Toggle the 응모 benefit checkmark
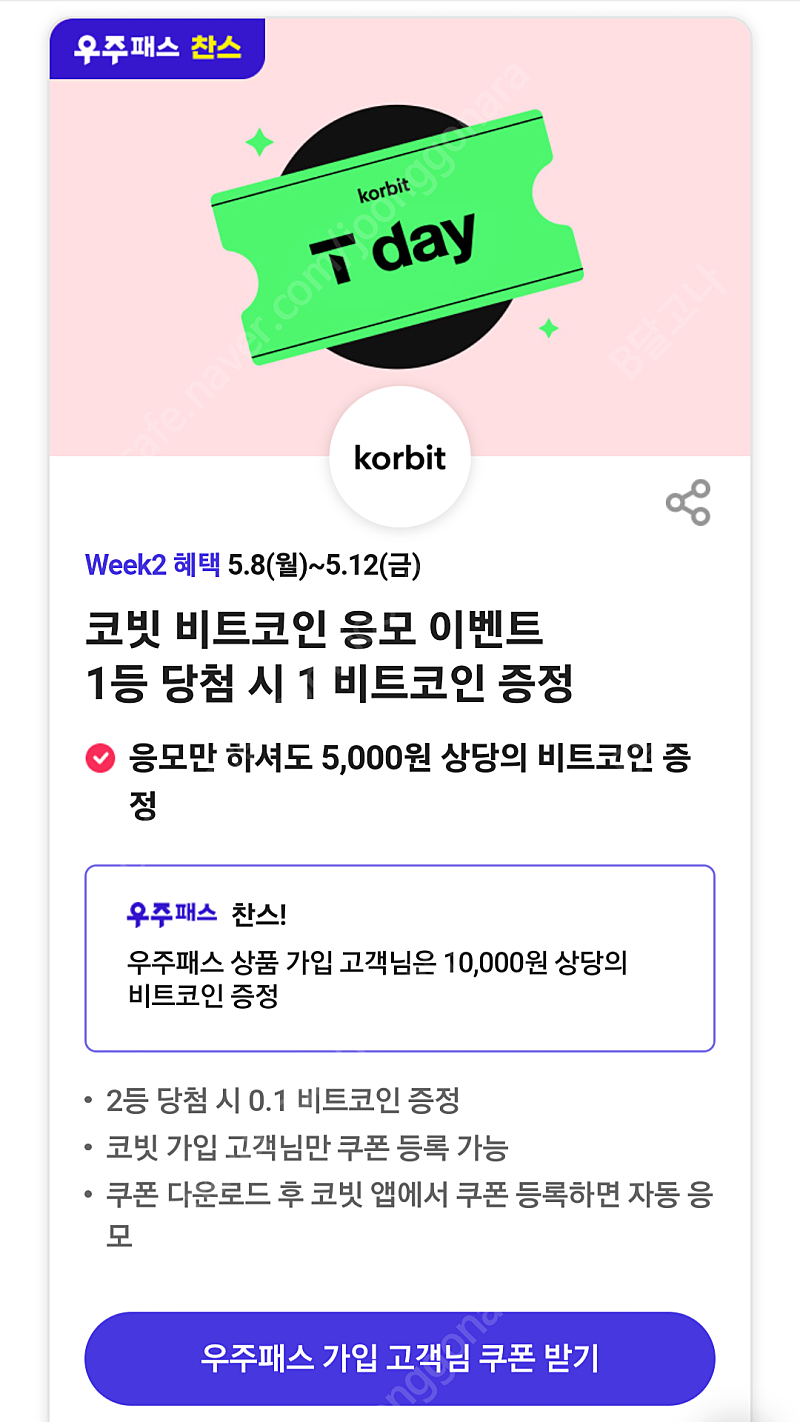The height and width of the screenshot is (1422, 800). point(98,759)
